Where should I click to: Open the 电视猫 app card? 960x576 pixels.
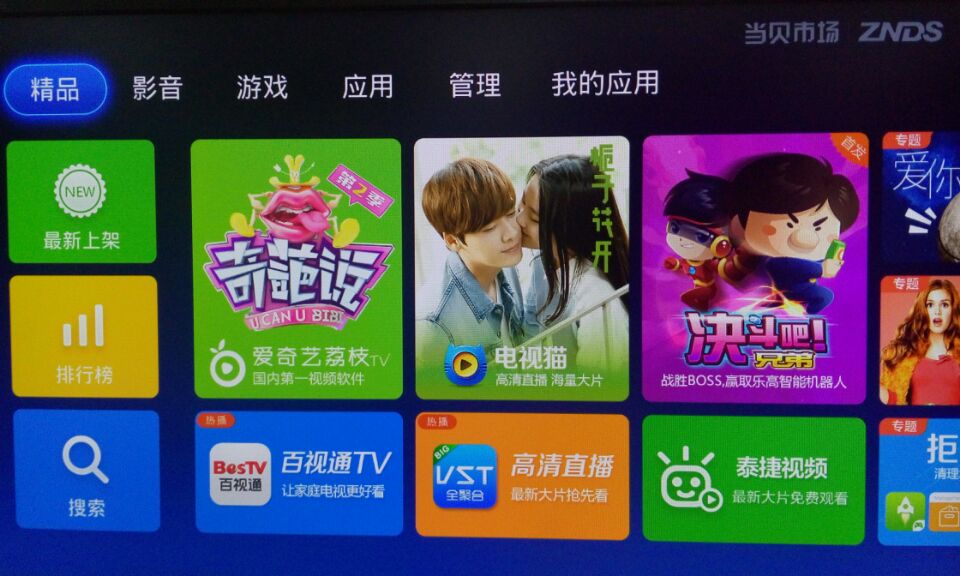tap(521, 268)
